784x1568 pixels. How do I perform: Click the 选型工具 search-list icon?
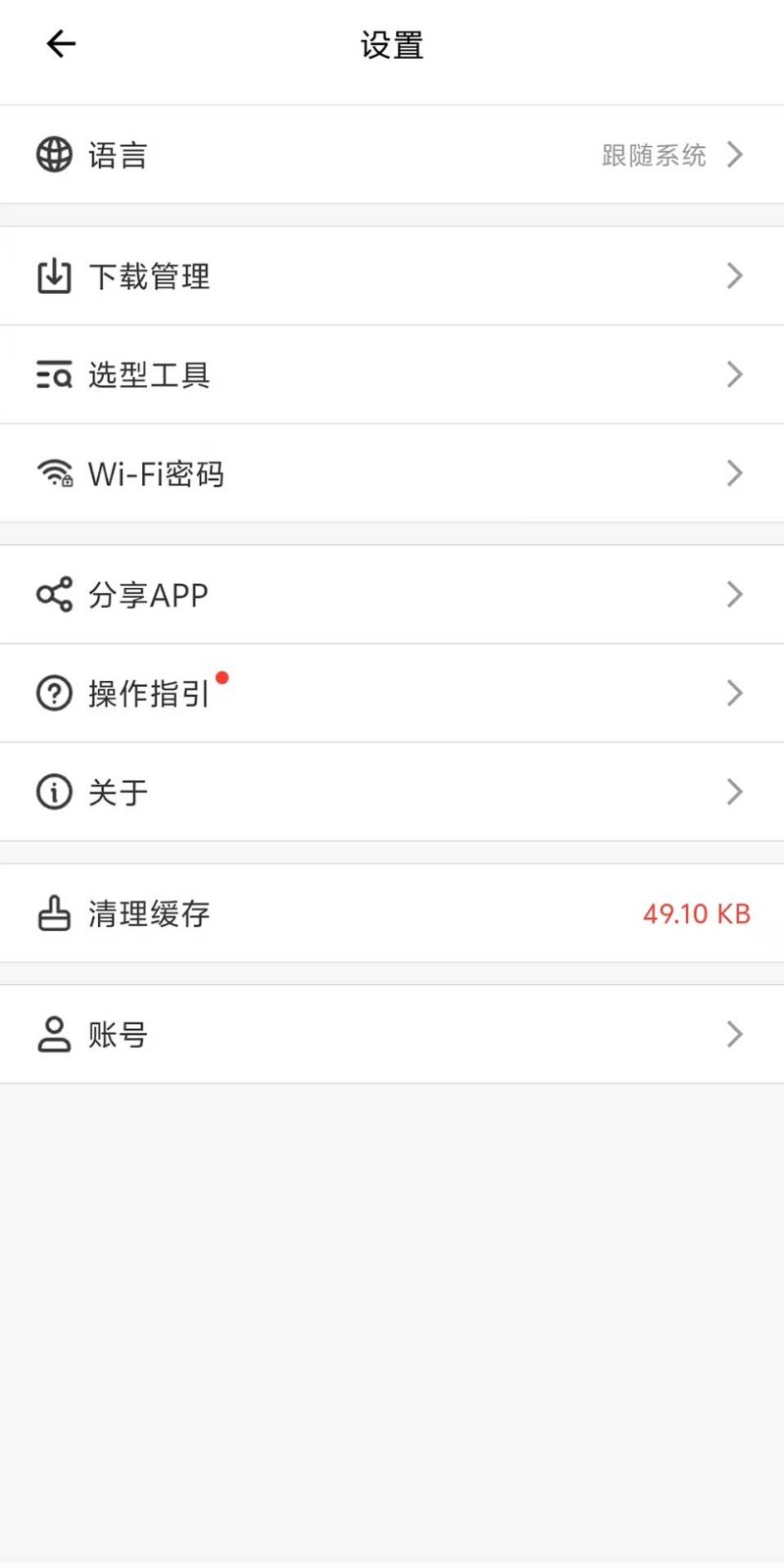[x=54, y=374]
